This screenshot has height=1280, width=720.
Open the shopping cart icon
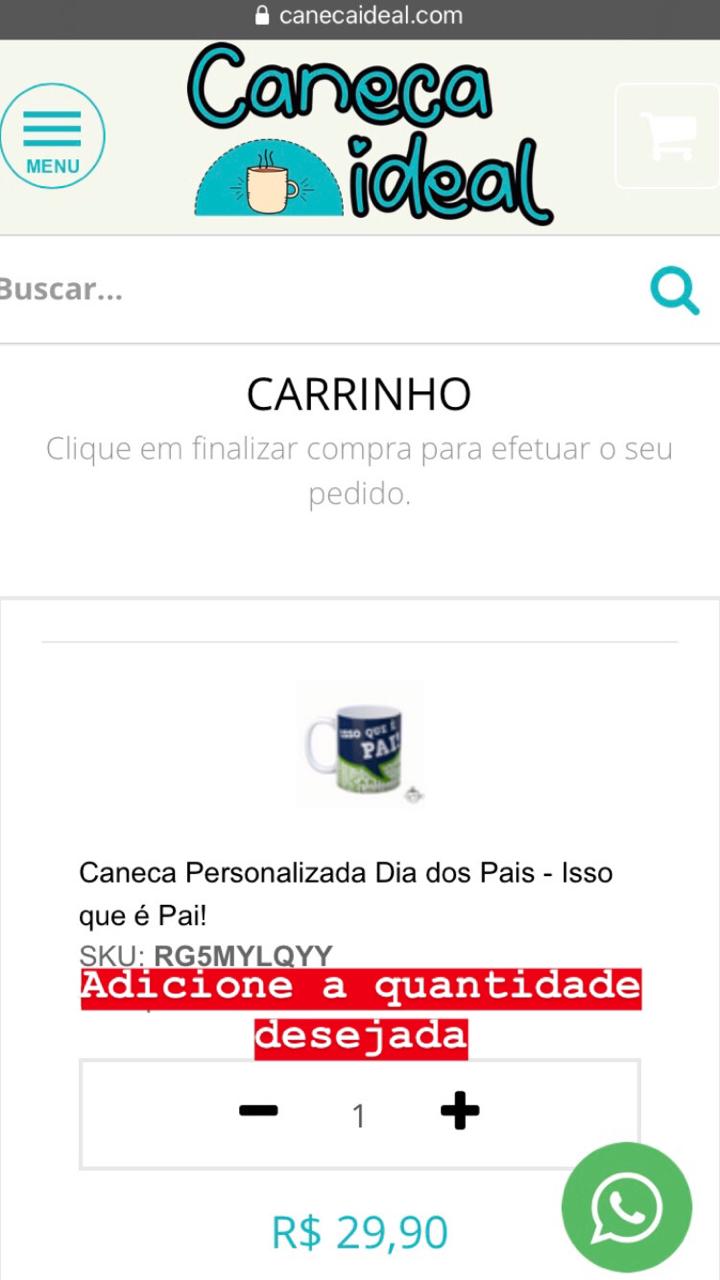coord(667,136)
